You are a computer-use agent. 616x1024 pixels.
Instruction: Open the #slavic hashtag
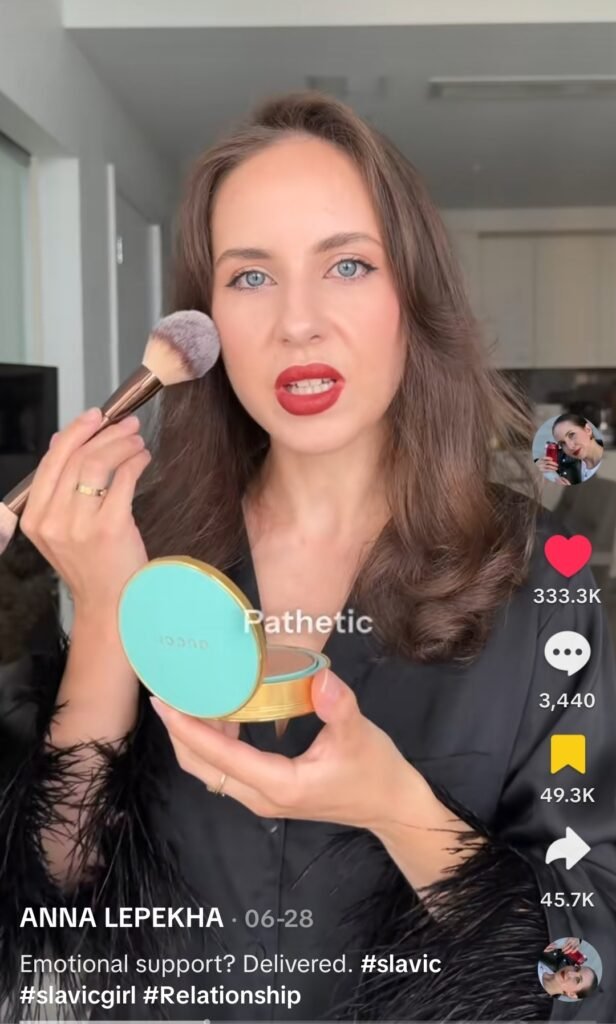click(401, 964)
